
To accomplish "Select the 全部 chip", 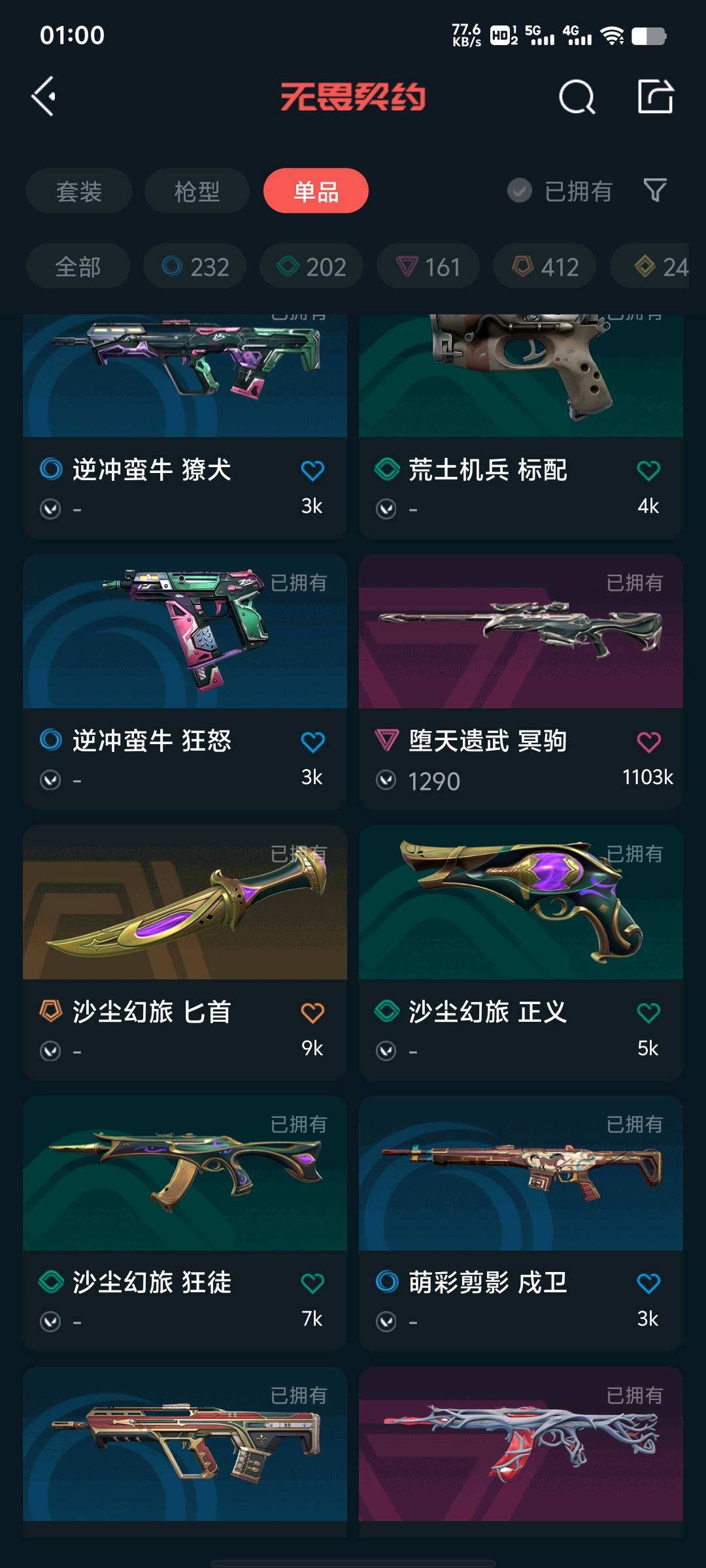I will (x=78, y=267).
